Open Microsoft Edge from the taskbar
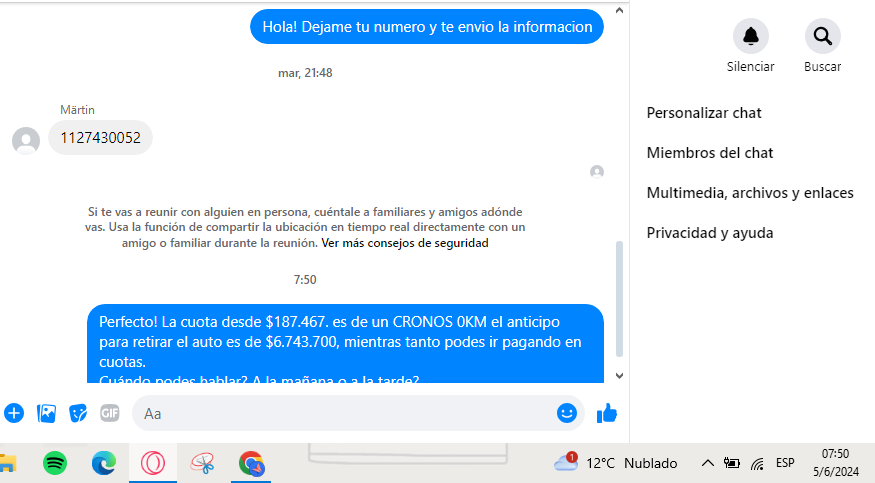 click(104, 463)
